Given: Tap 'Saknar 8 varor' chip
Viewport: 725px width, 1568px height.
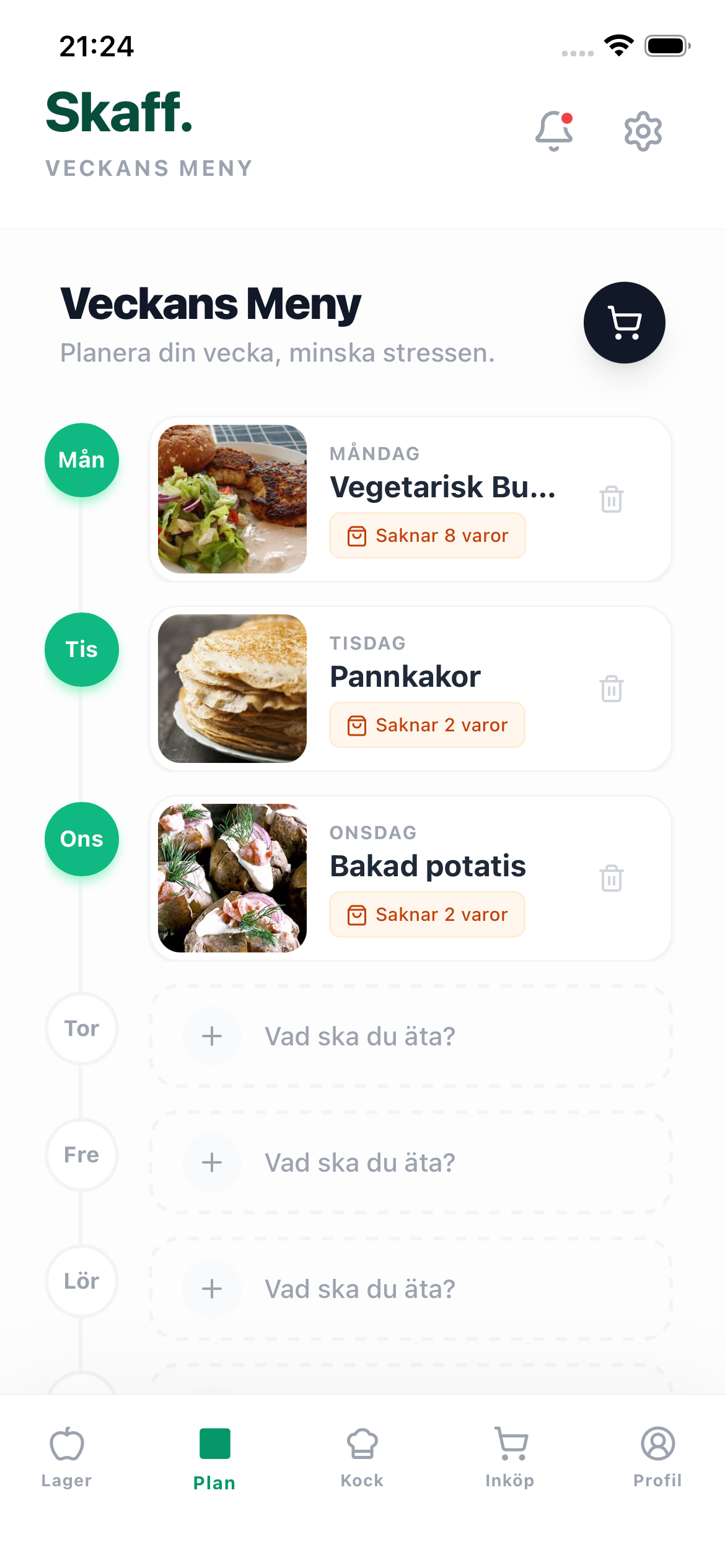Looking at the screenshot, I should (x=428, y=536).
